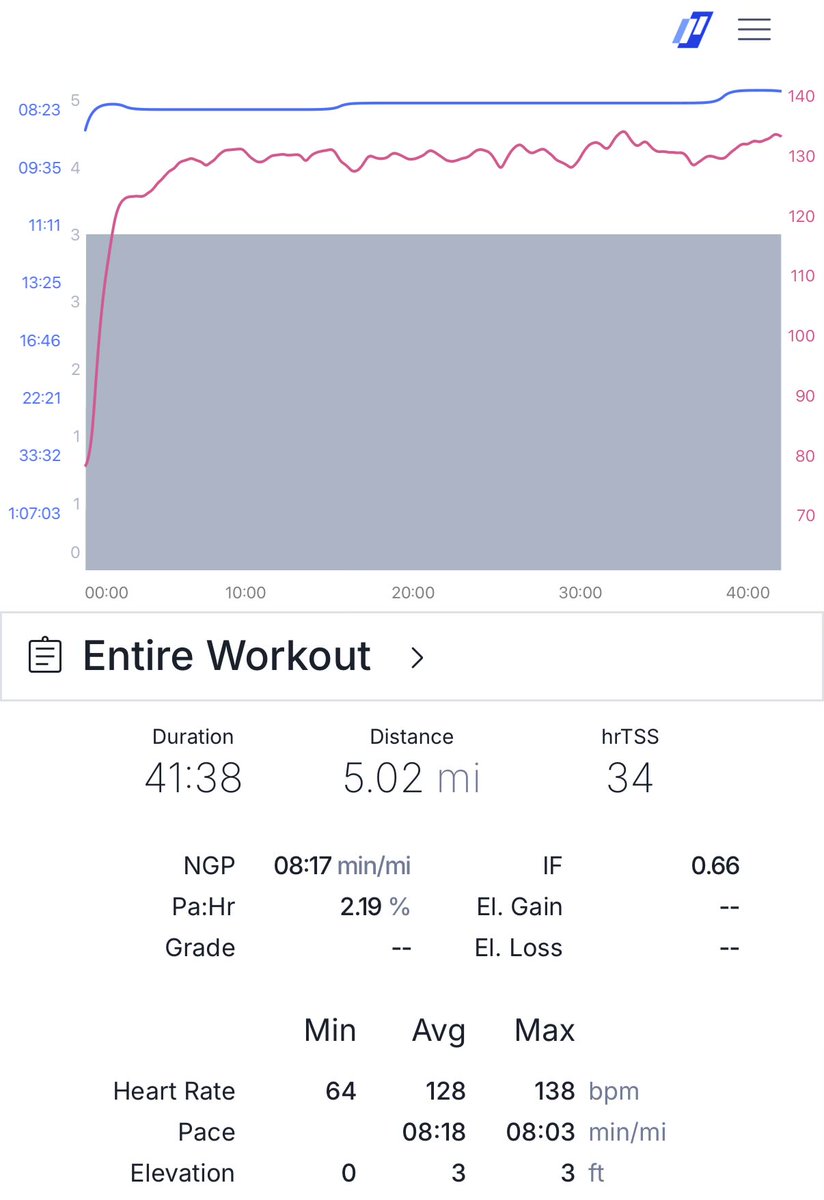Open the hamburger menu
The height and width of the screenshot is (1200, 824).
coord(754,30)
